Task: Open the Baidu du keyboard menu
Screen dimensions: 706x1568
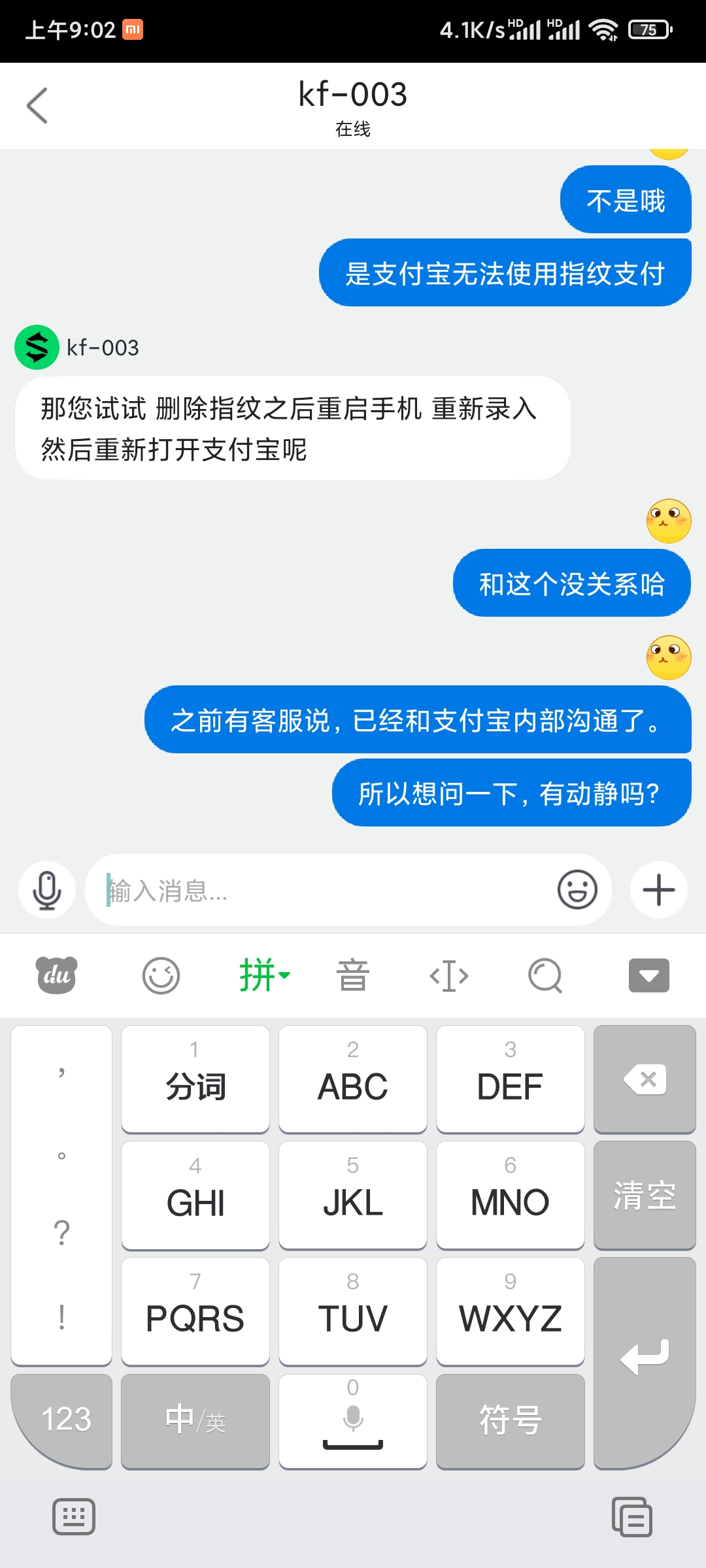Action: [56, 975]
